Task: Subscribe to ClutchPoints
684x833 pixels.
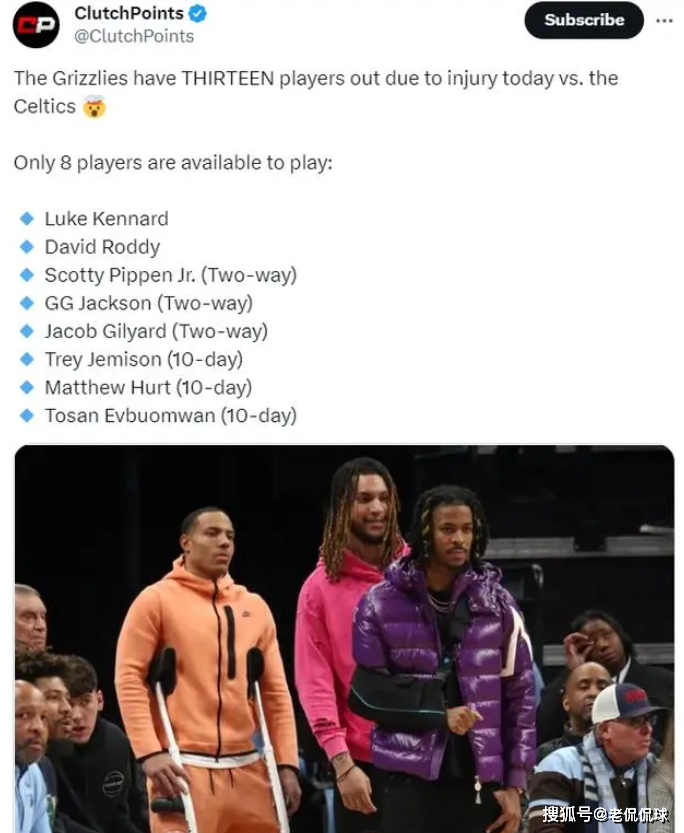Action: [x=584, y=20]
